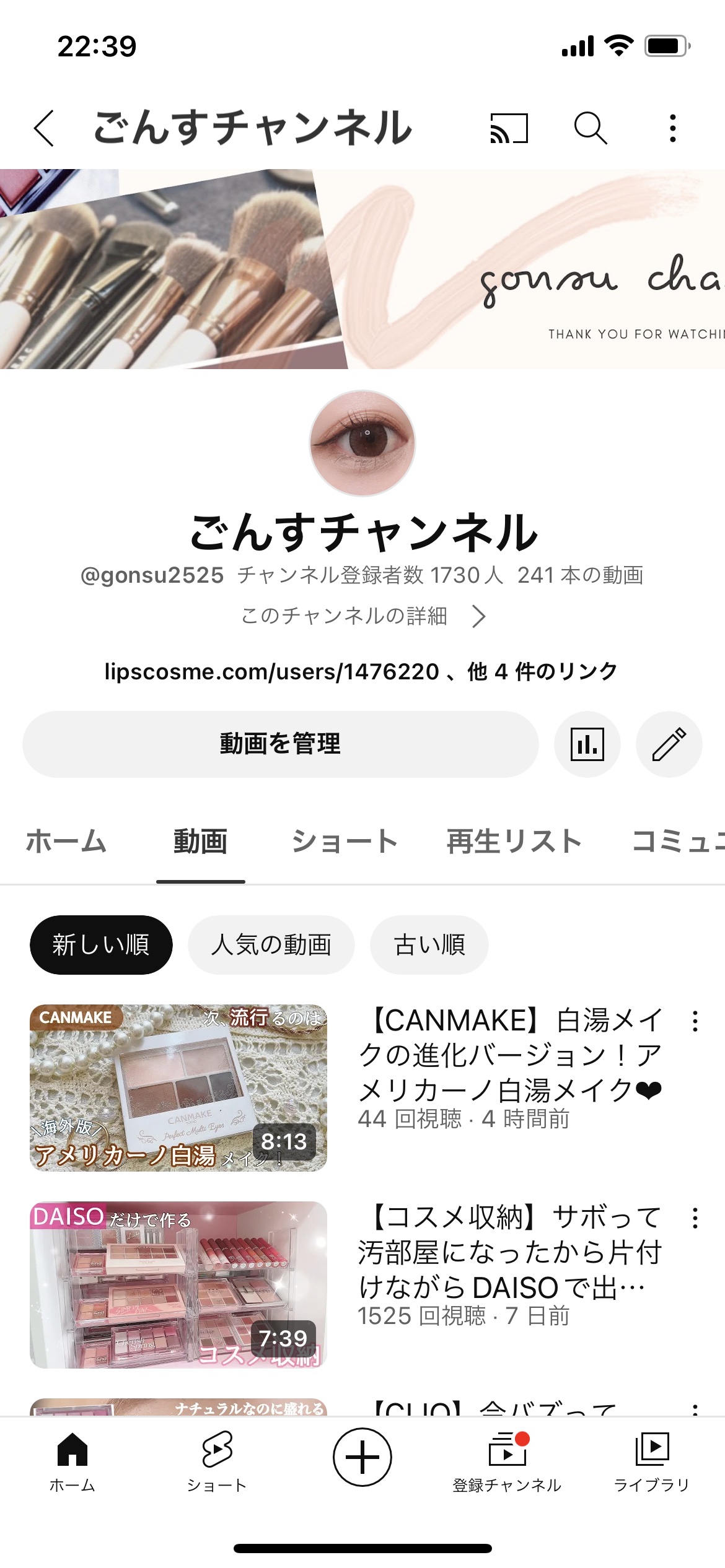725x1568 pixels.
Task: Select the 新しい順 sort filter chip
Action: point(100,944)
